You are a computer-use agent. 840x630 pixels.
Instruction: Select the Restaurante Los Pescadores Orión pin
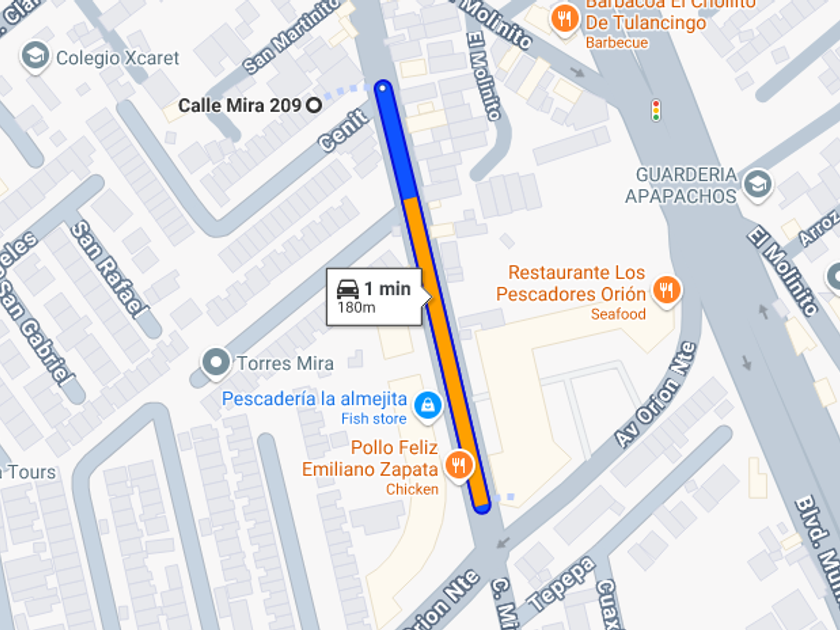coord(667,291)
